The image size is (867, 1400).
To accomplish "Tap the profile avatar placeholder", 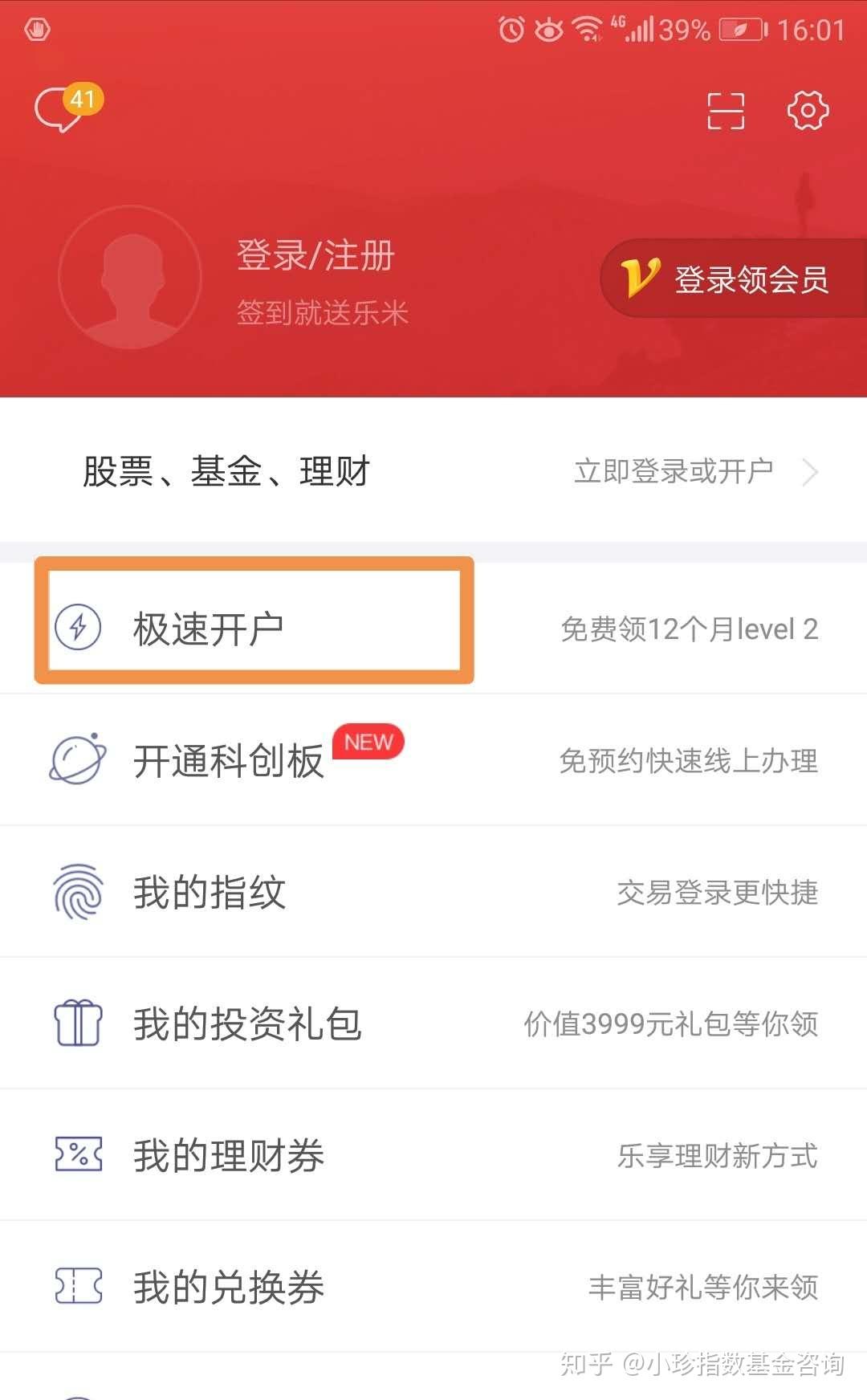I will pos(130,277).
